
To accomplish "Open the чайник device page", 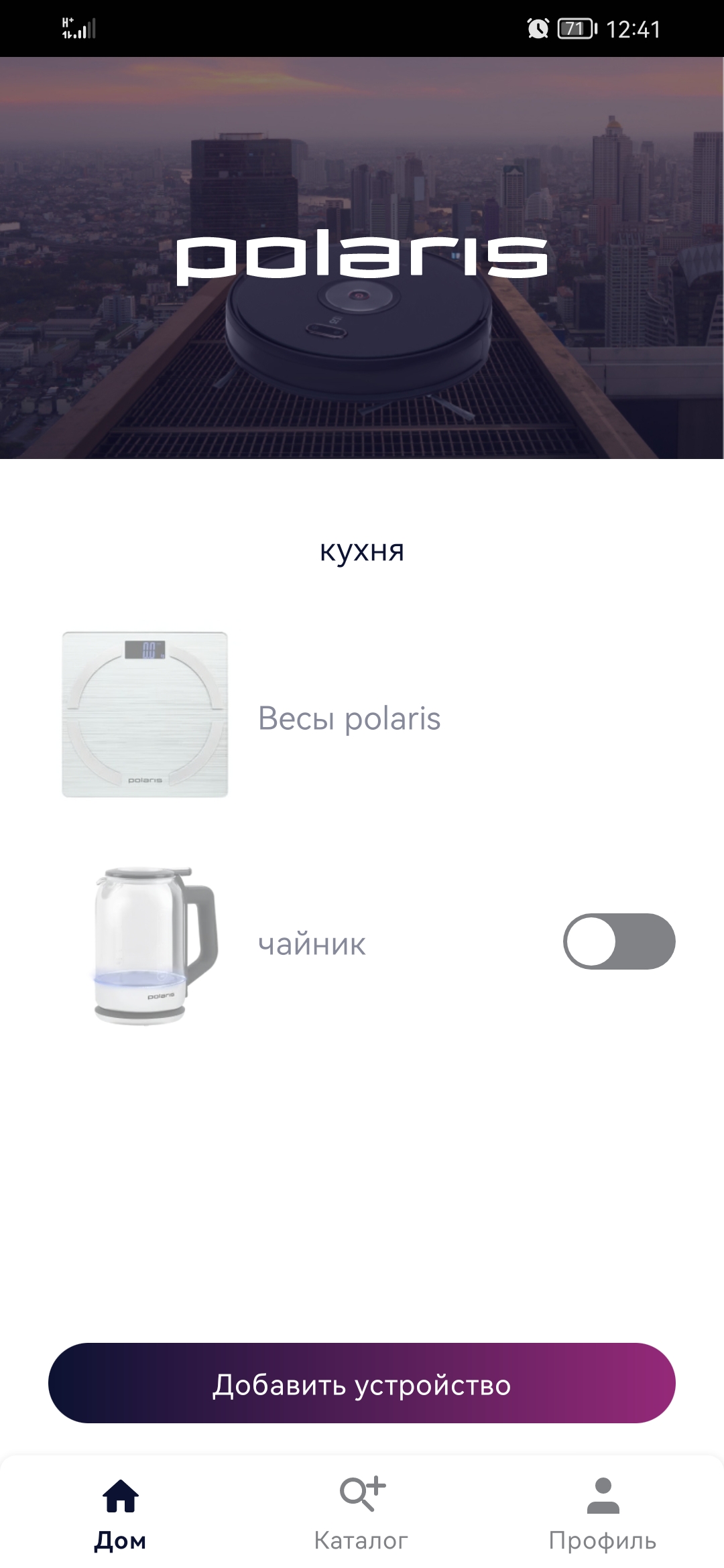I will click(x=312, y=944).
